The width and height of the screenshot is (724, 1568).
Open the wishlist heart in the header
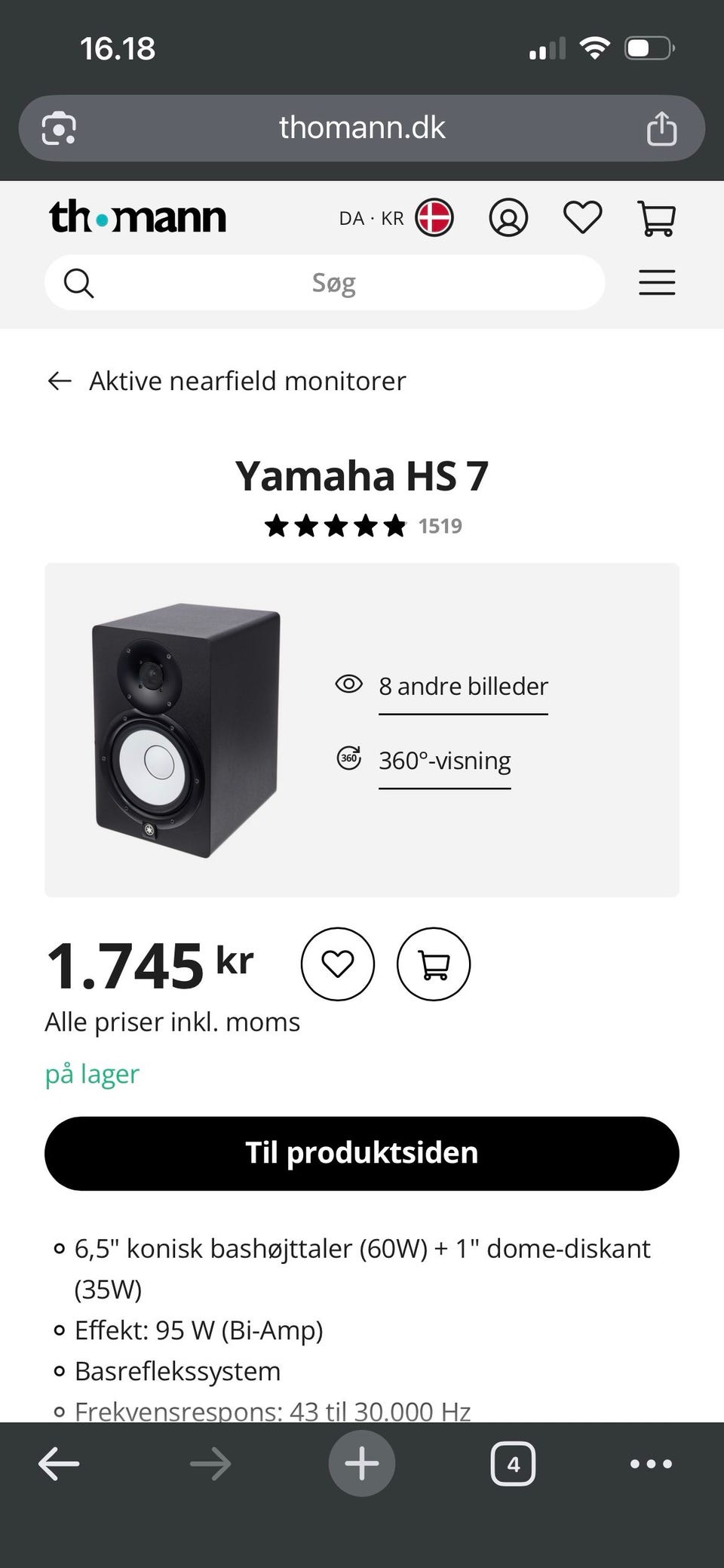tap(582, 218)
